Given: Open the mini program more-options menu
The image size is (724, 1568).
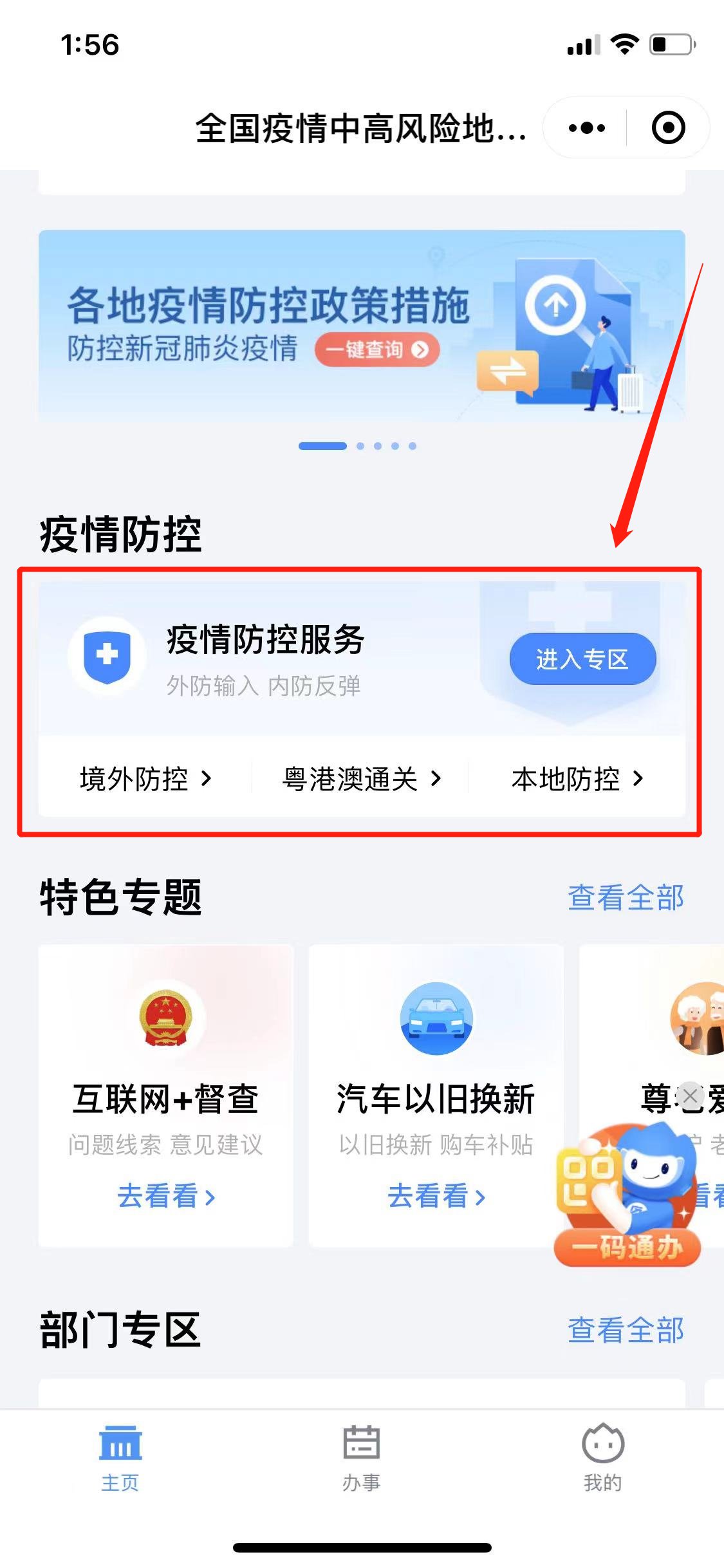Looking at the screenshot, I should [586, 128].
